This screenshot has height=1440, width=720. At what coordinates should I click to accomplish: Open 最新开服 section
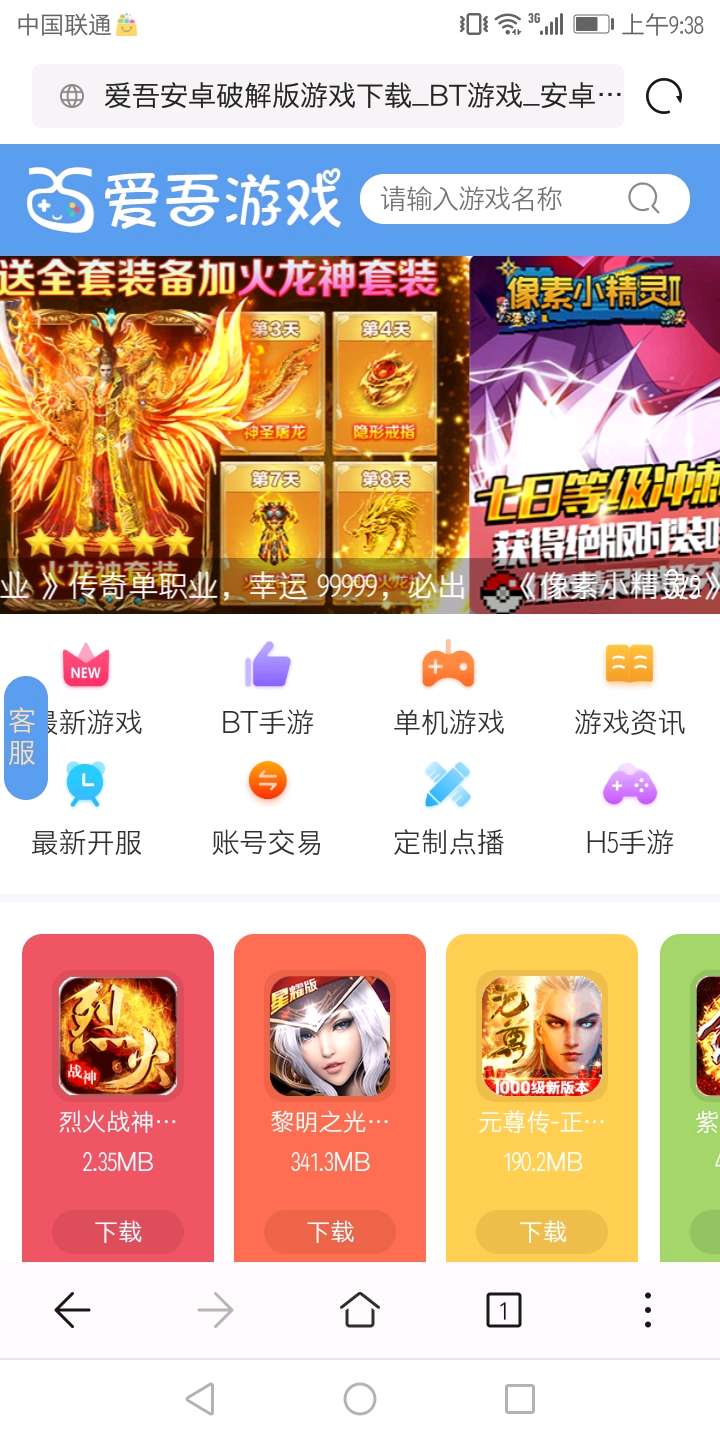(x=86, y=808)
